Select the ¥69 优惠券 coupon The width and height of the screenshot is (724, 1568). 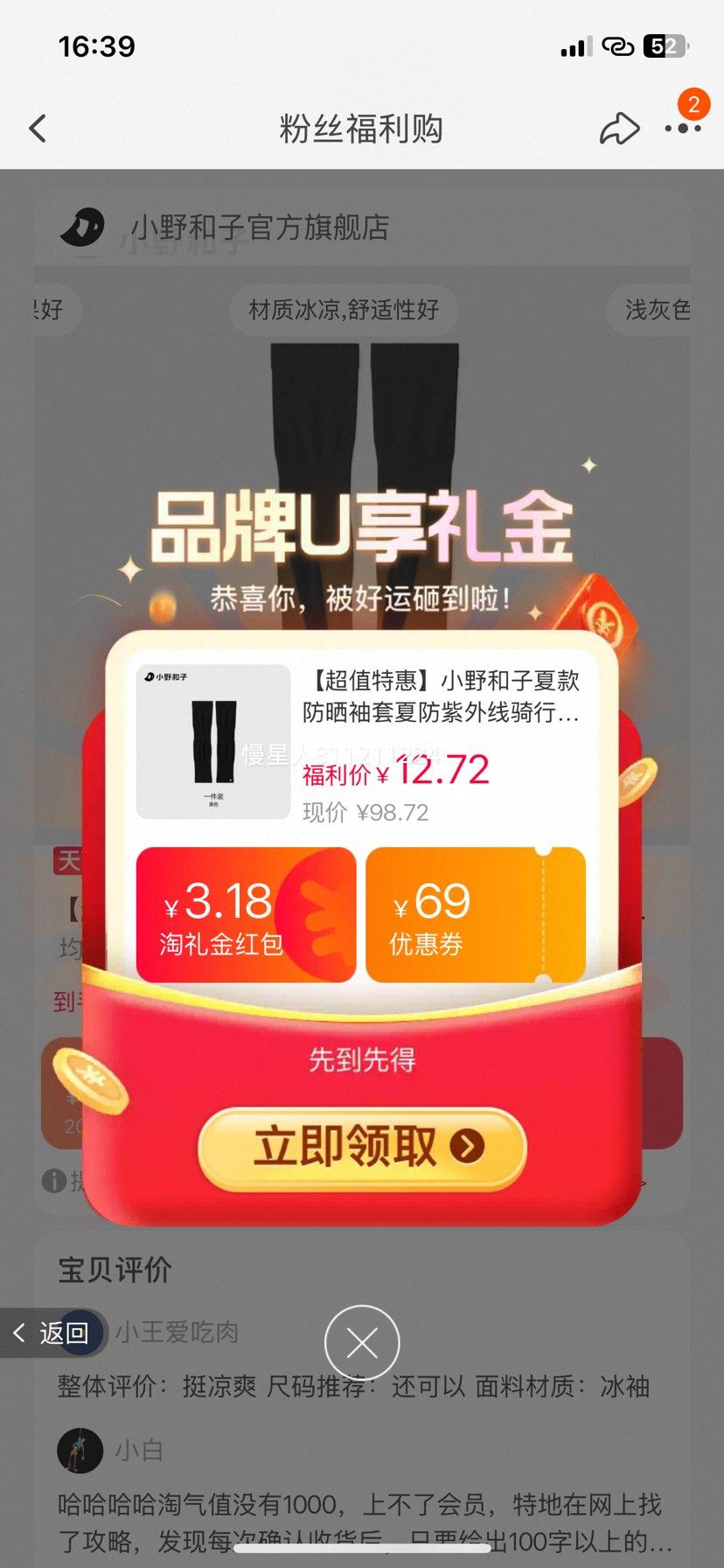(476, 915)
